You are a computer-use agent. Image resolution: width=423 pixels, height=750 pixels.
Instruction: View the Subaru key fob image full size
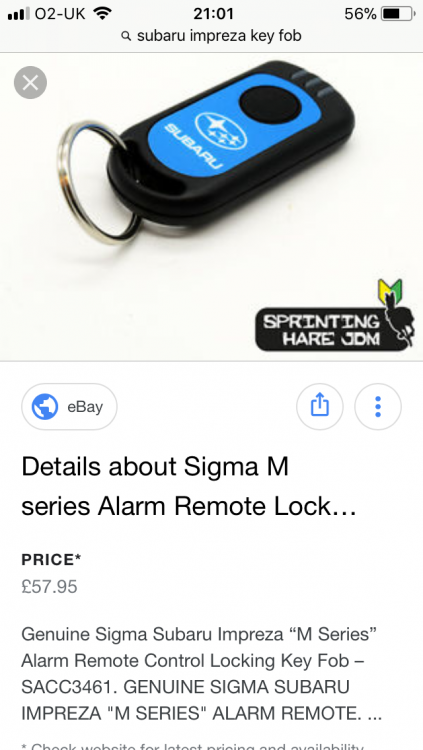point(212,207)
